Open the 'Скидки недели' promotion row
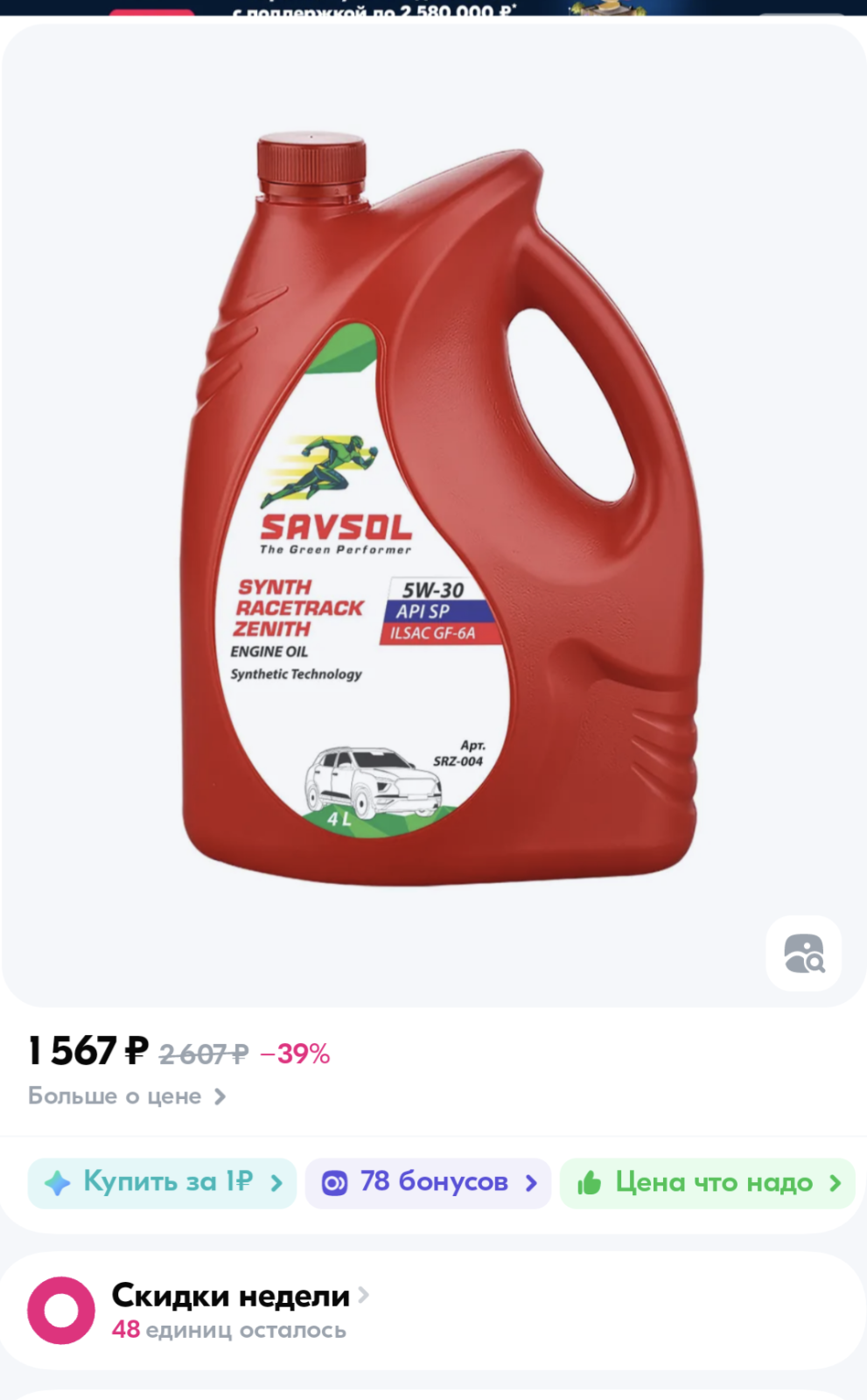This screenshot has width=867, height=1400. tap(433, 1311)
